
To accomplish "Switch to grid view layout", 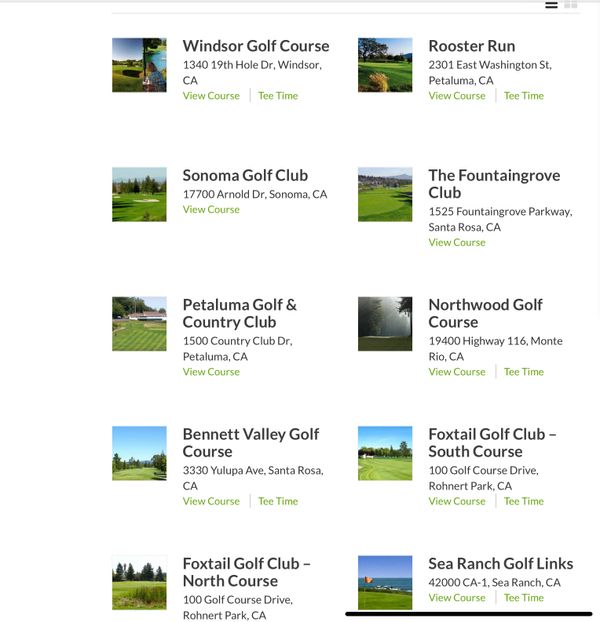I will 571,5.
